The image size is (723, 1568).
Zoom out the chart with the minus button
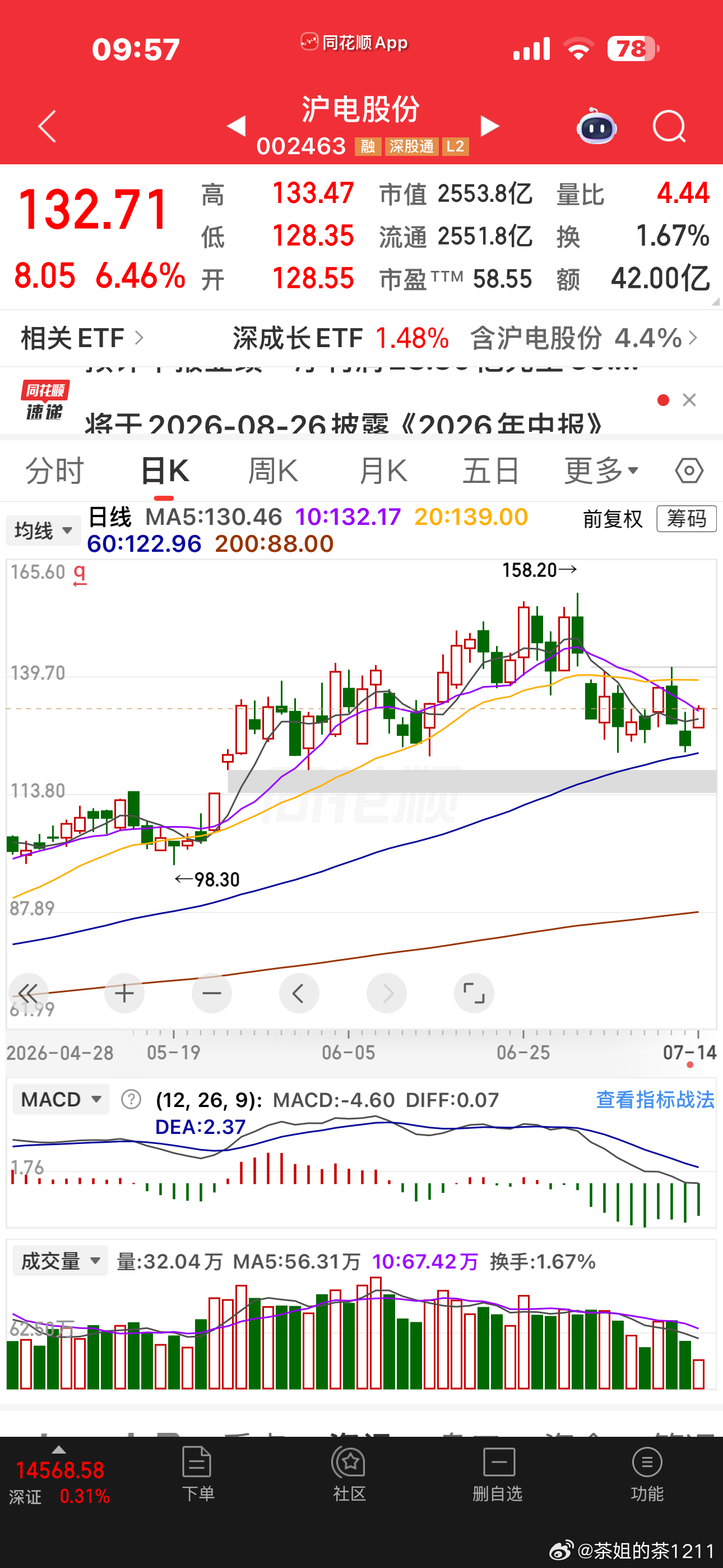212,993
